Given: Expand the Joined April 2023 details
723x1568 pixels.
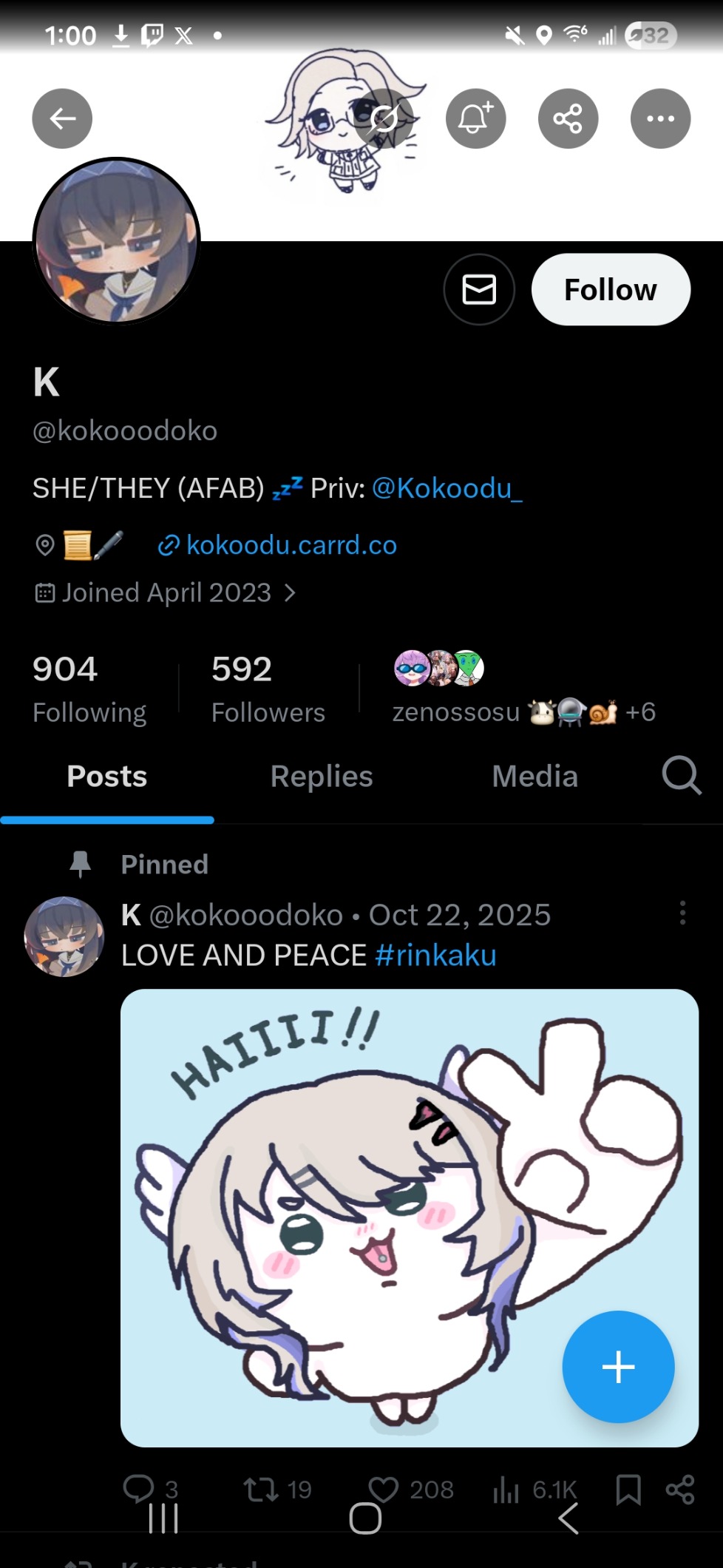Looking at the screenshot, I should 166,592.
